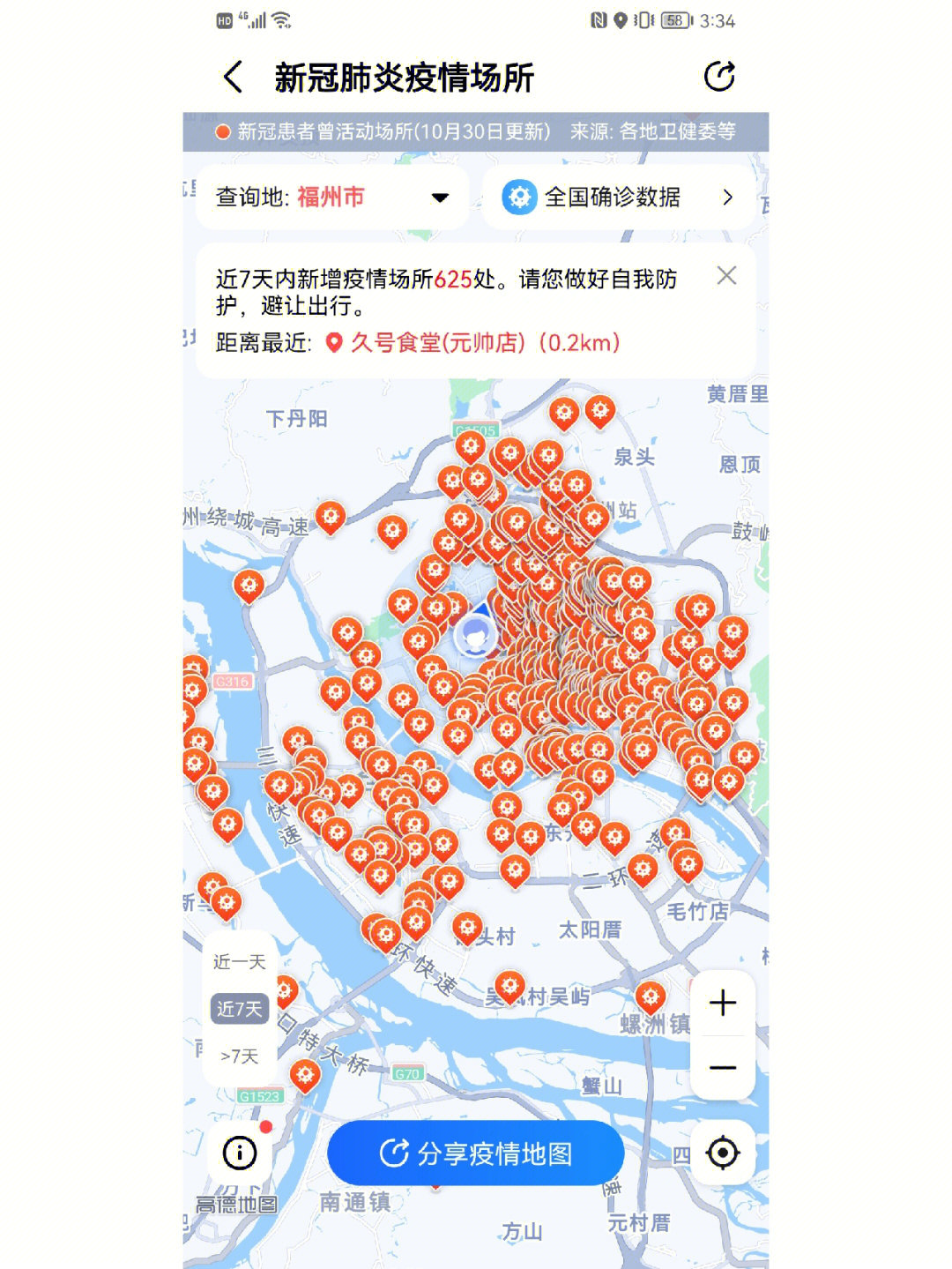Tap 分享疫情地图 button
The width and height of the screenshot is (952, 1269).
(x=476, y=1153)
